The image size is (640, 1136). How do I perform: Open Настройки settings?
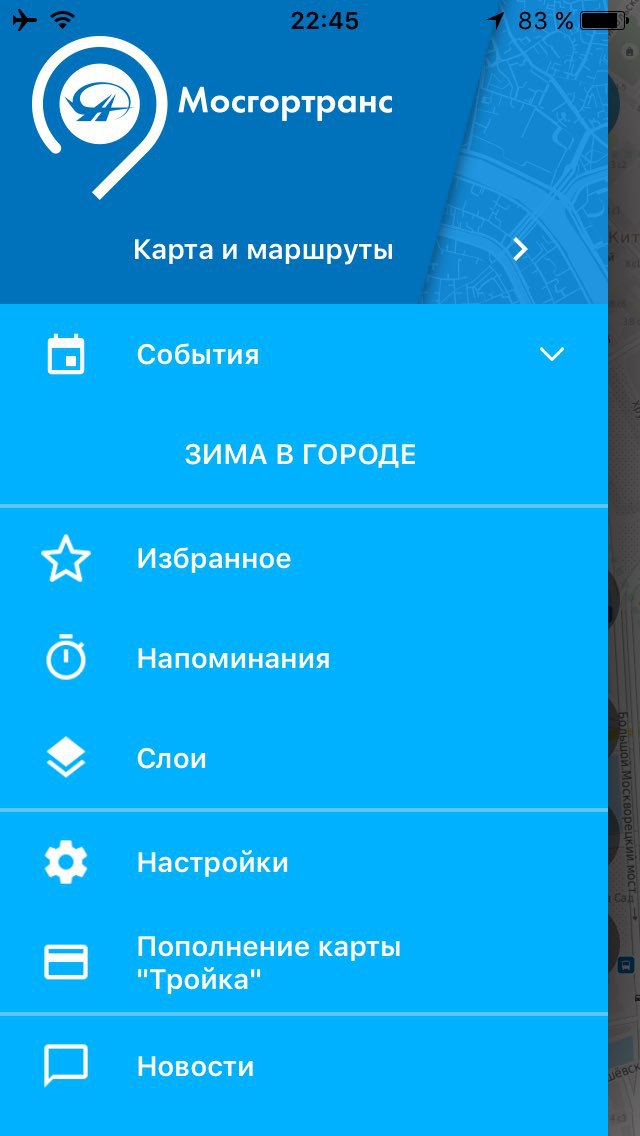click(x=304, y=862)
